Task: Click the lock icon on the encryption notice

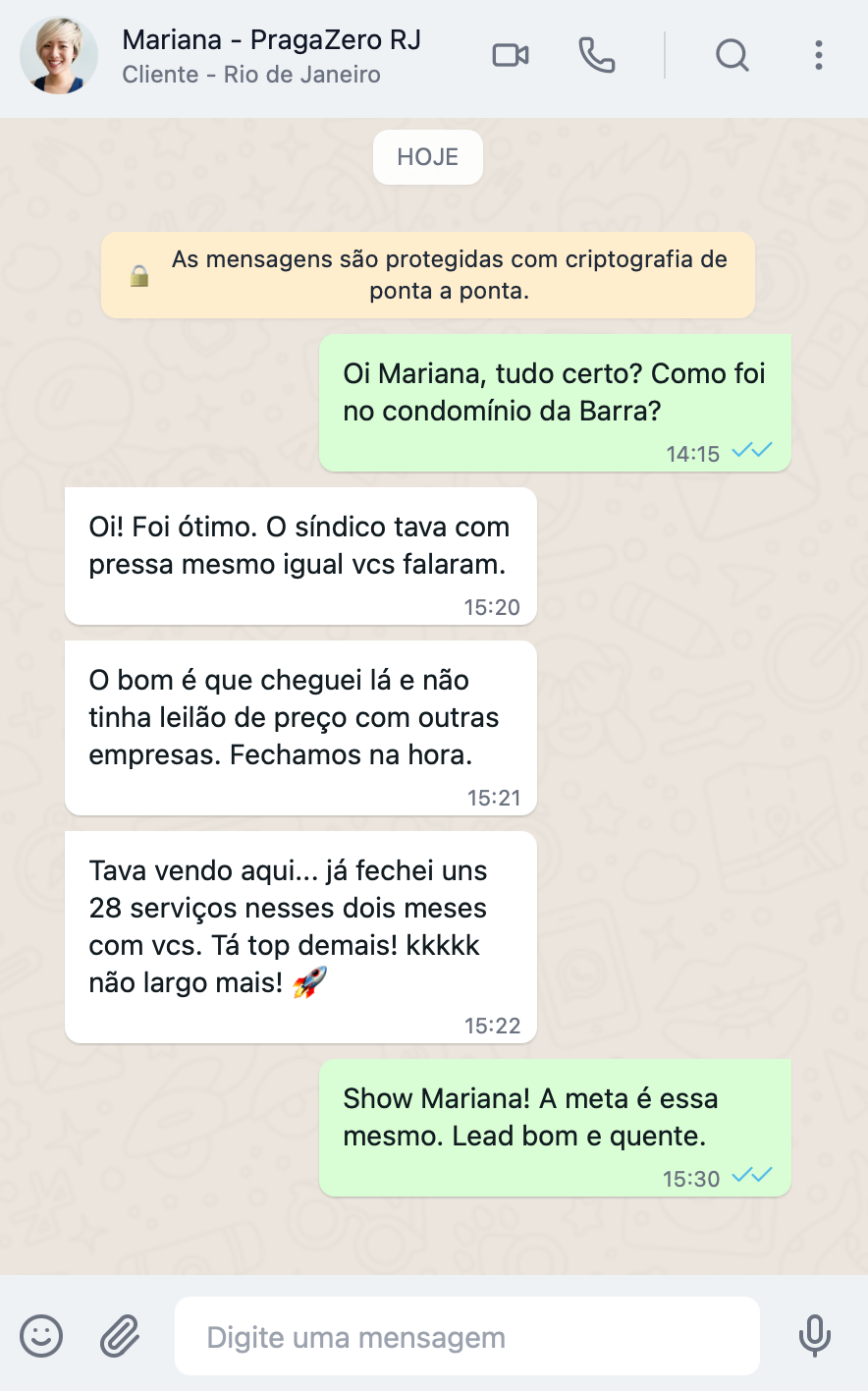Action: (x=138, y=275)
